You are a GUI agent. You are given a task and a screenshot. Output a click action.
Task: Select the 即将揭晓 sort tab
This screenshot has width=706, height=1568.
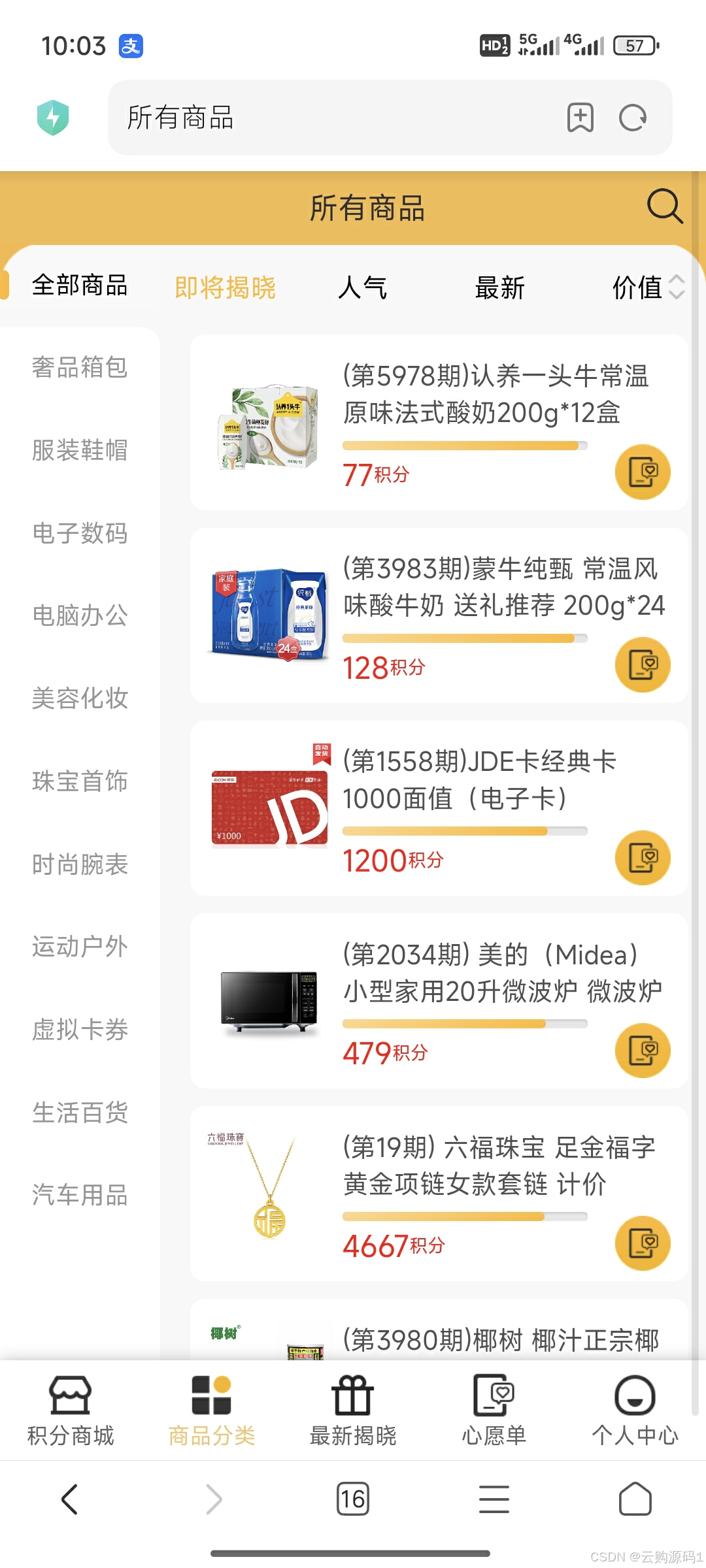point(226,287)
